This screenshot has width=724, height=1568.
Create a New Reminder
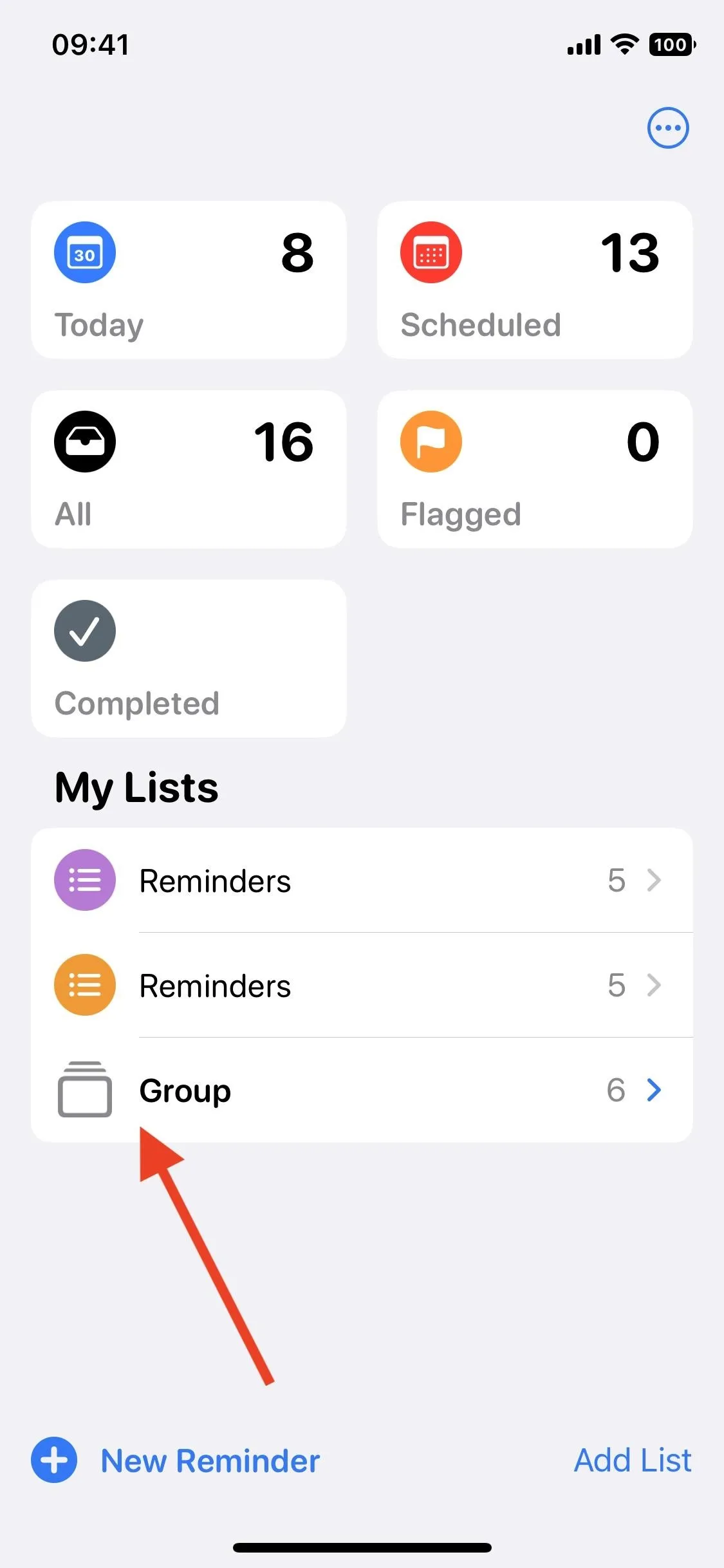pos(176,1460)
